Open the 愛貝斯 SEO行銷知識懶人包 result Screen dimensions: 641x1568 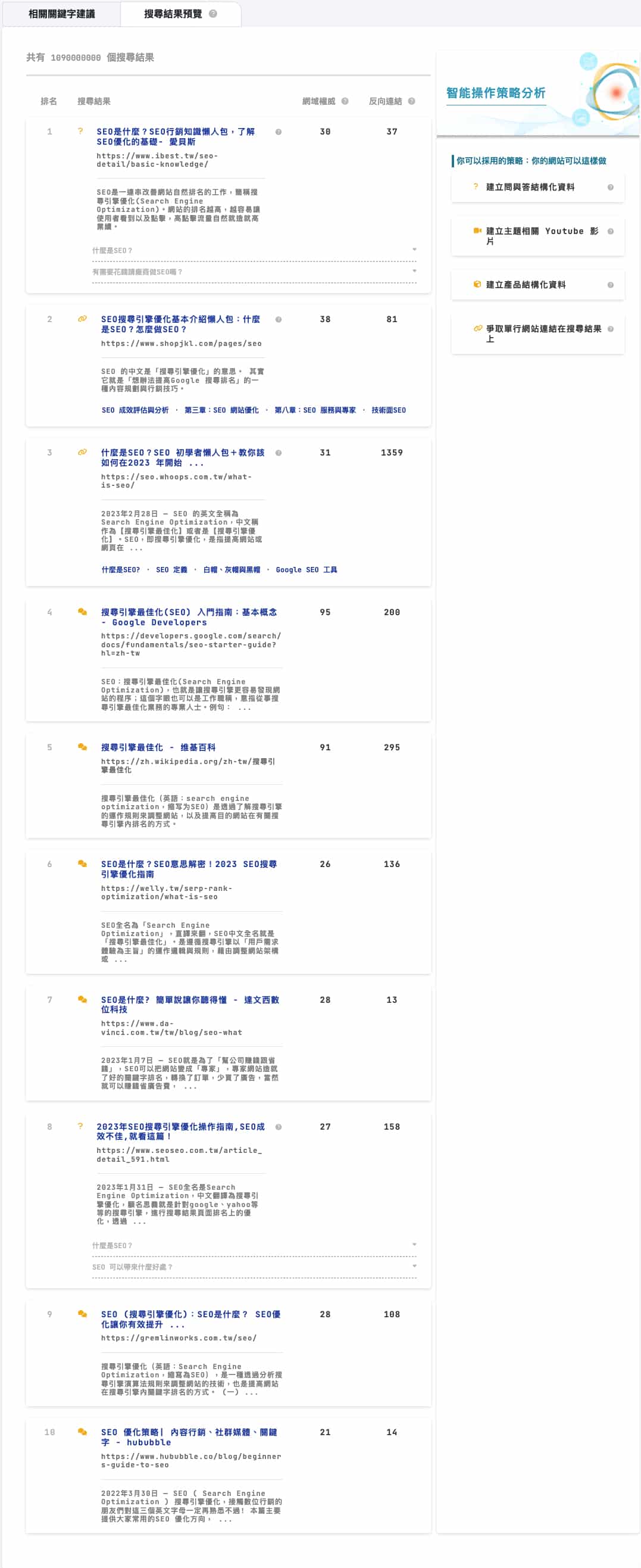point(176,136)
